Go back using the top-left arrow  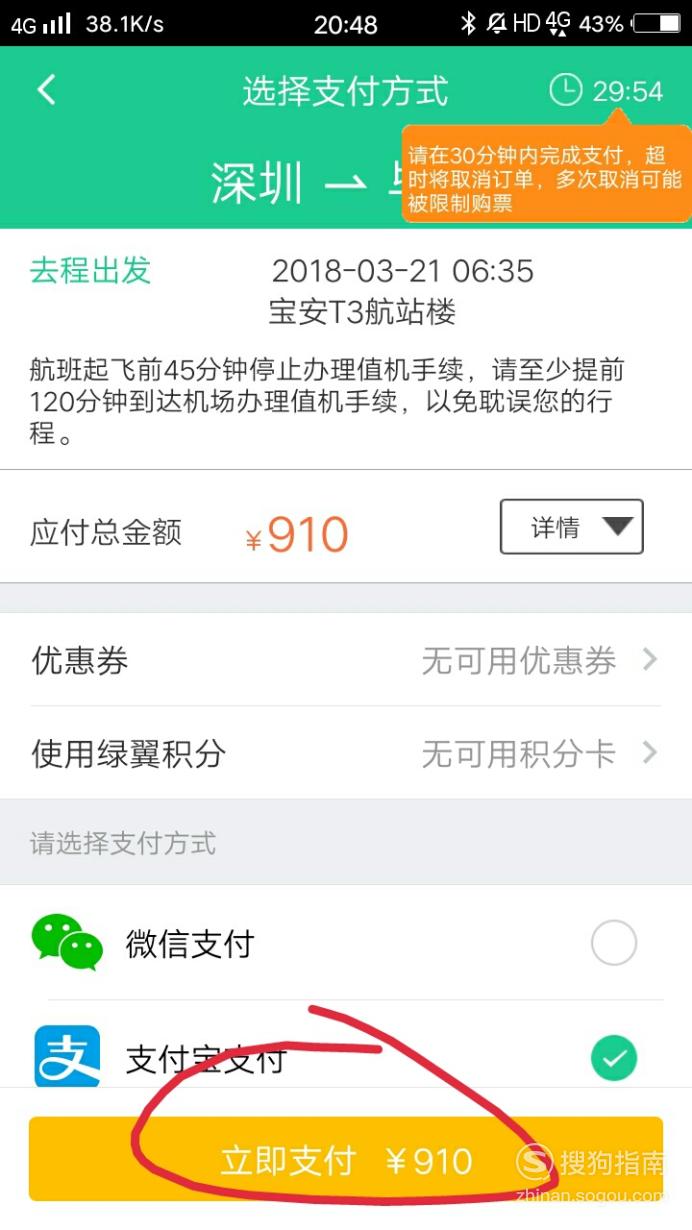(46, 90)
